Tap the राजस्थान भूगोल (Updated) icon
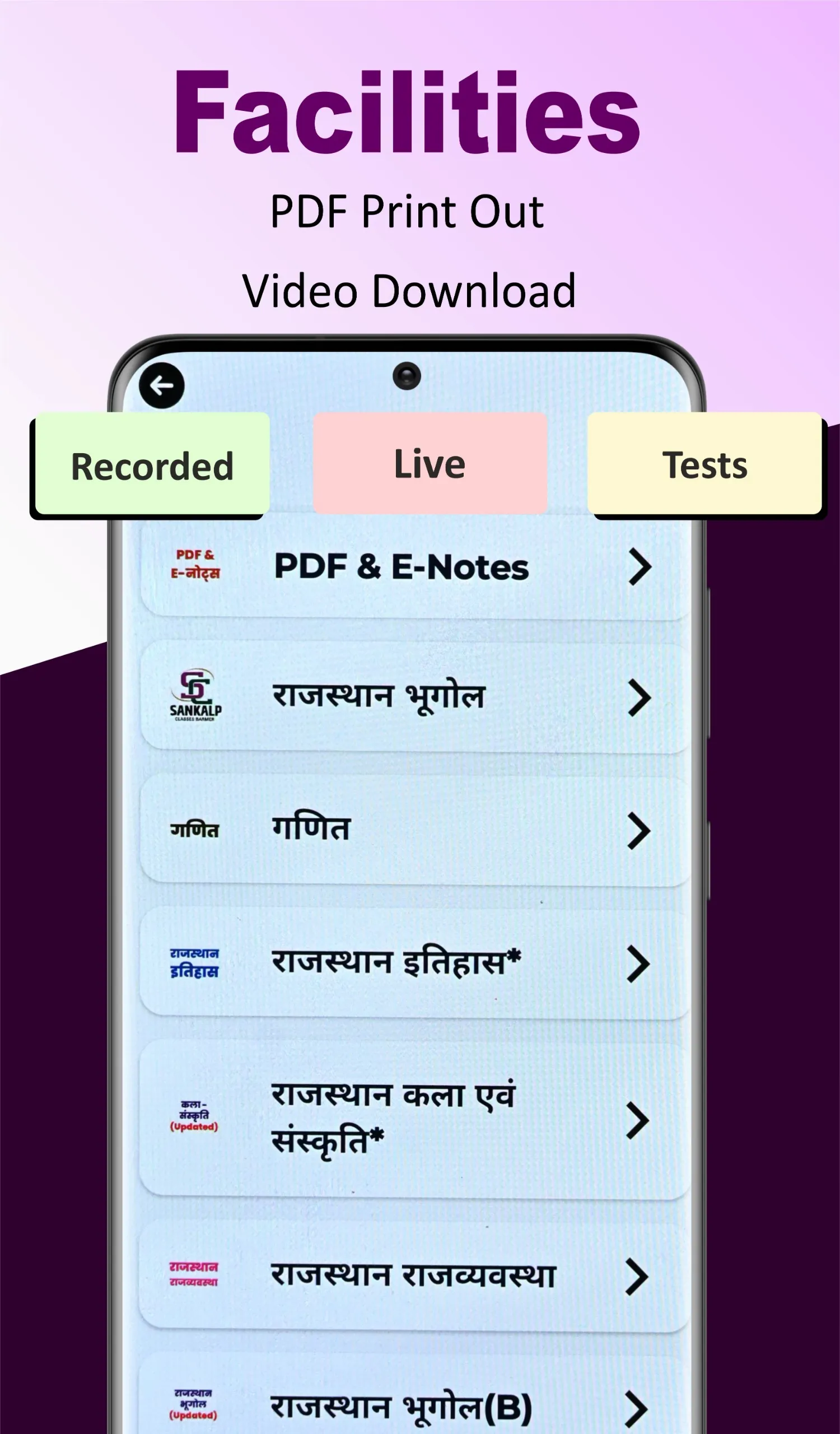 pos(195,1403)
